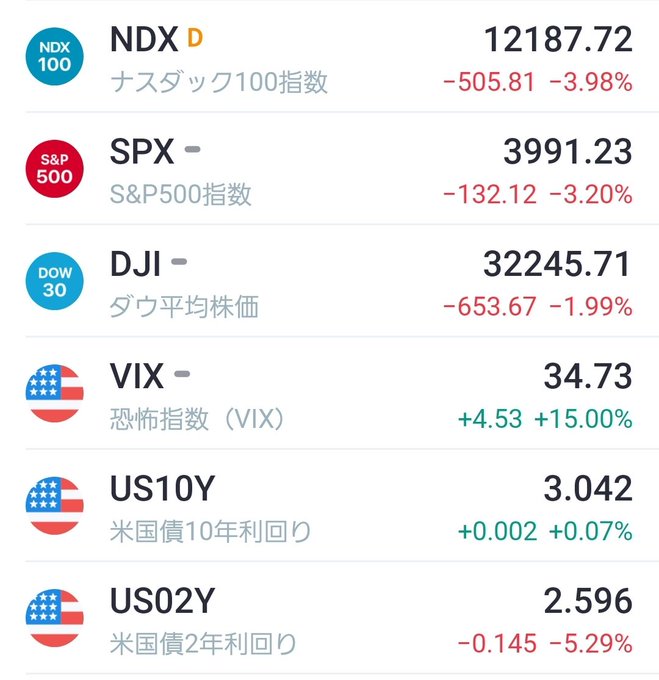View the DJI Dow average details

point(330,281)
